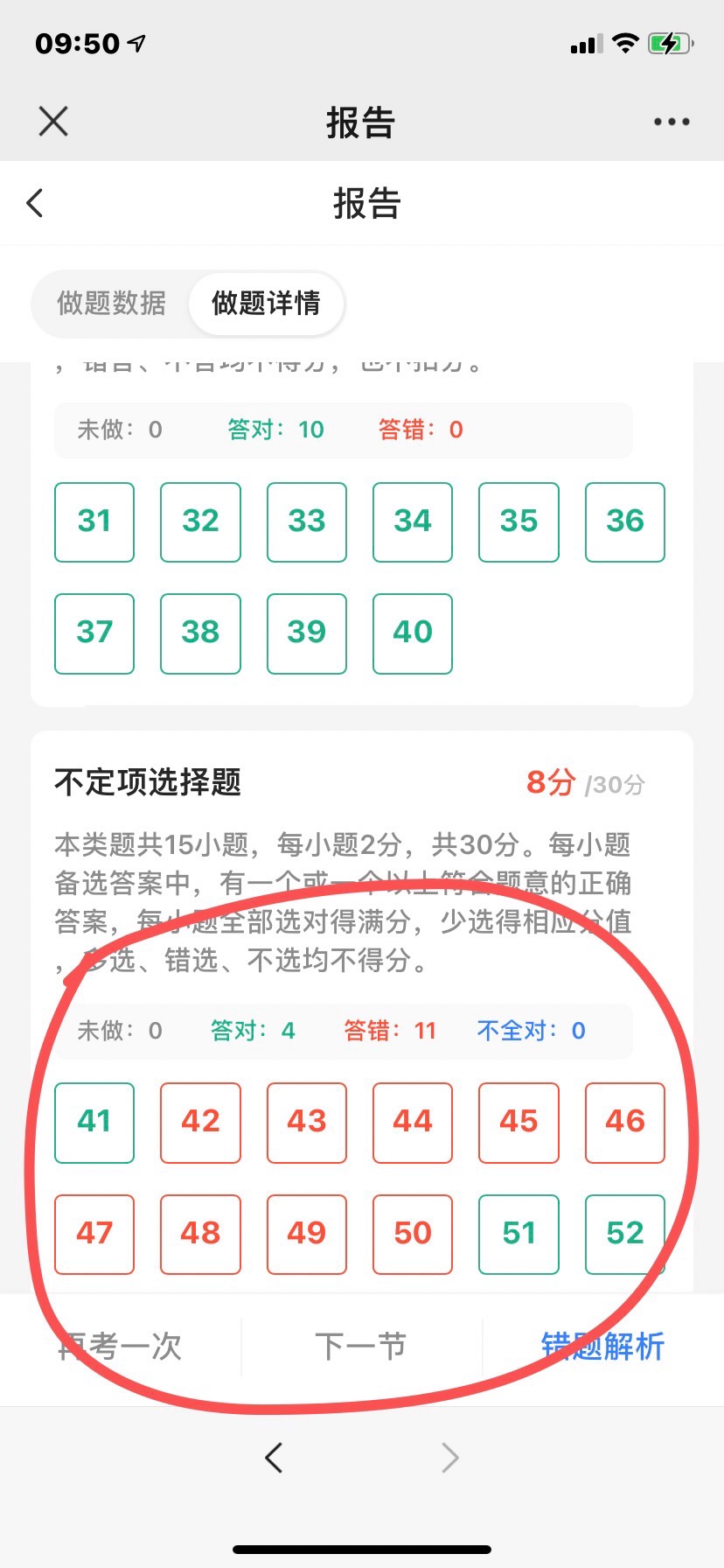Screen dimensions: 724x1568
Task: Open the three-dot more options menu
Action: point(672,122)
